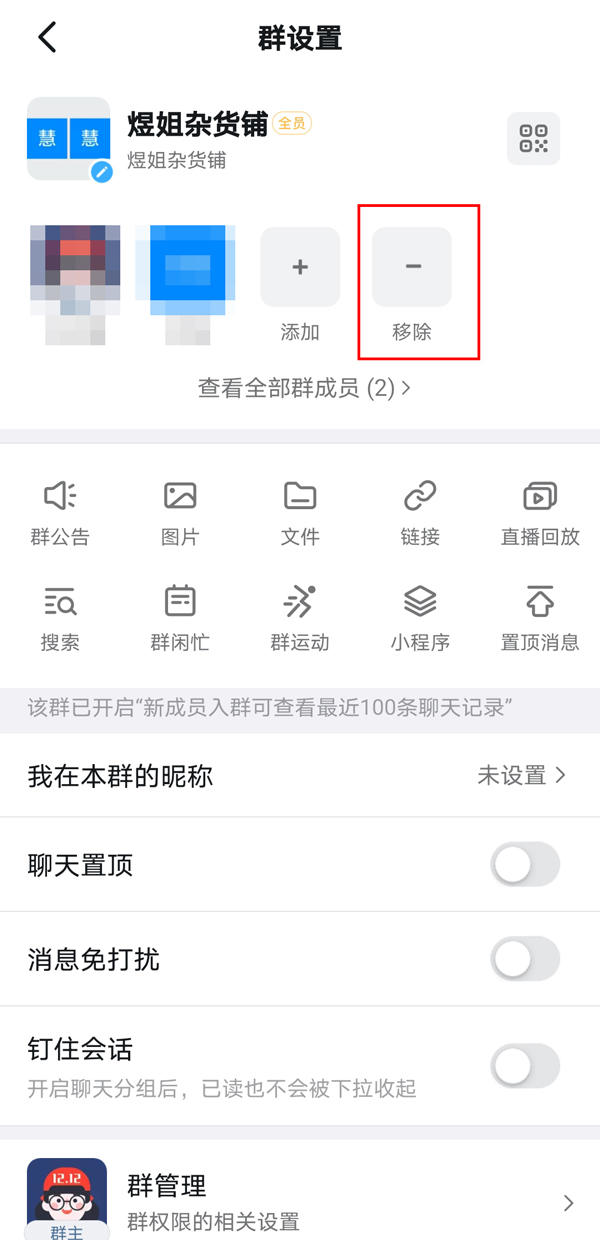Edit the group avatar
Image resolution: width=600 pixels, height=1240 pixels.
click(x=101, y=171)
